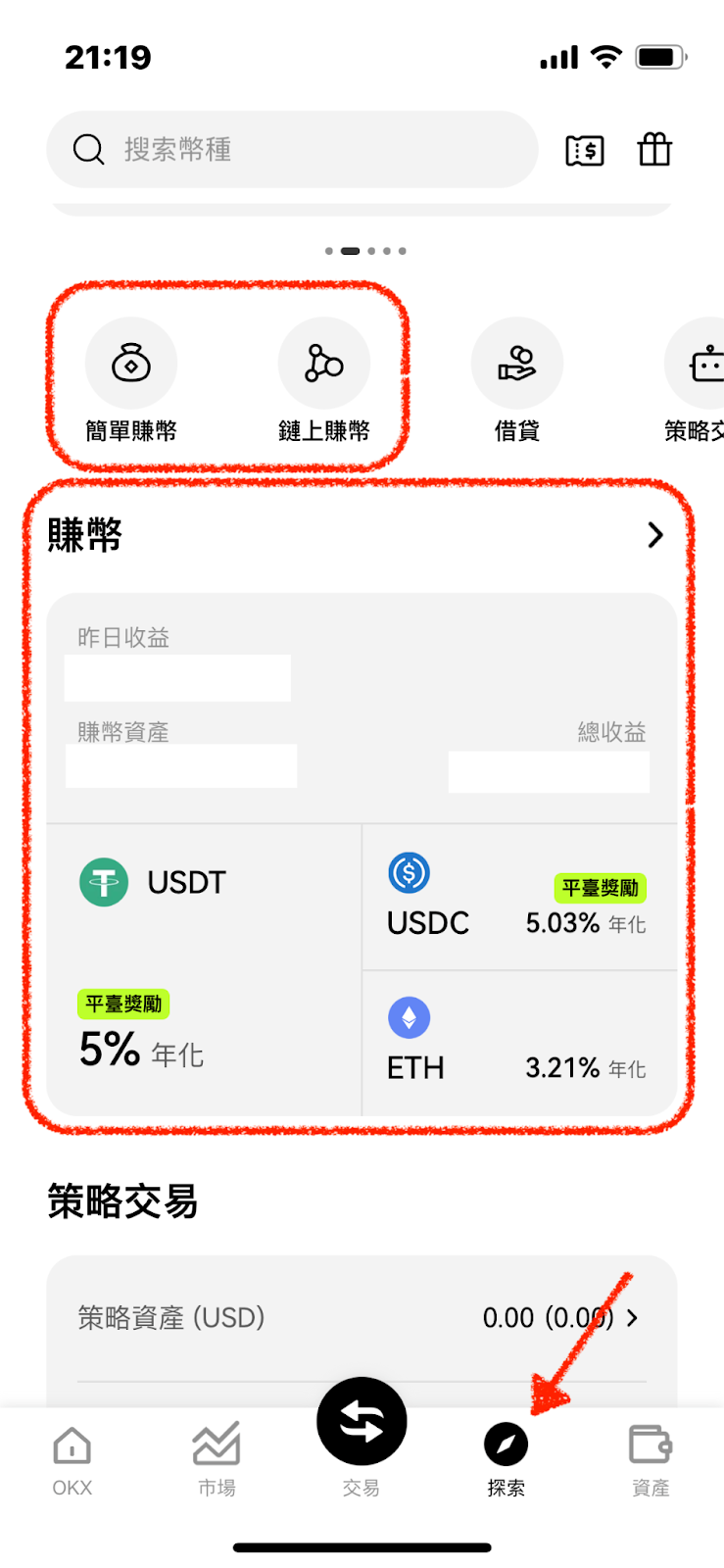The width and height of the screenshot is (724, 1568).
Task: Switch to the 資產 tab
Action: click(651, 1460)
